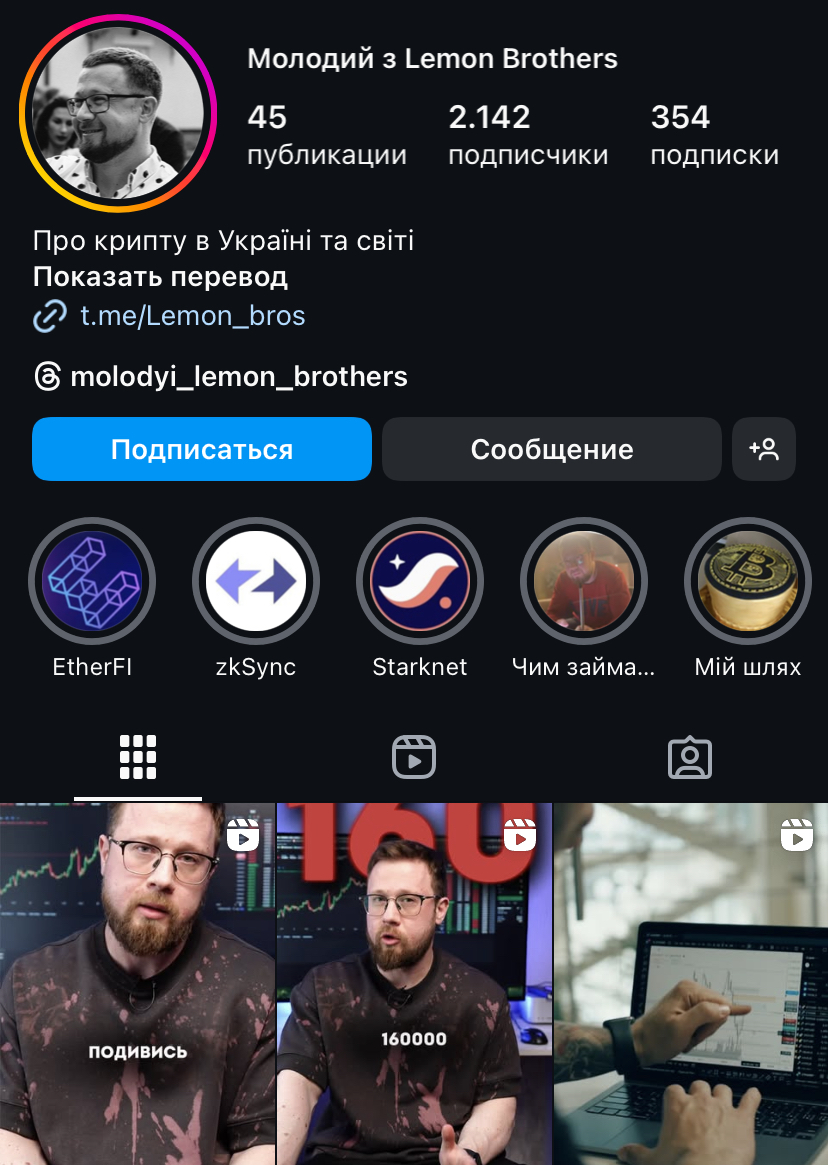828x1165 pixels.
Task: Open the t.me/Lemon_bros link
Action: tap(192, 316)
